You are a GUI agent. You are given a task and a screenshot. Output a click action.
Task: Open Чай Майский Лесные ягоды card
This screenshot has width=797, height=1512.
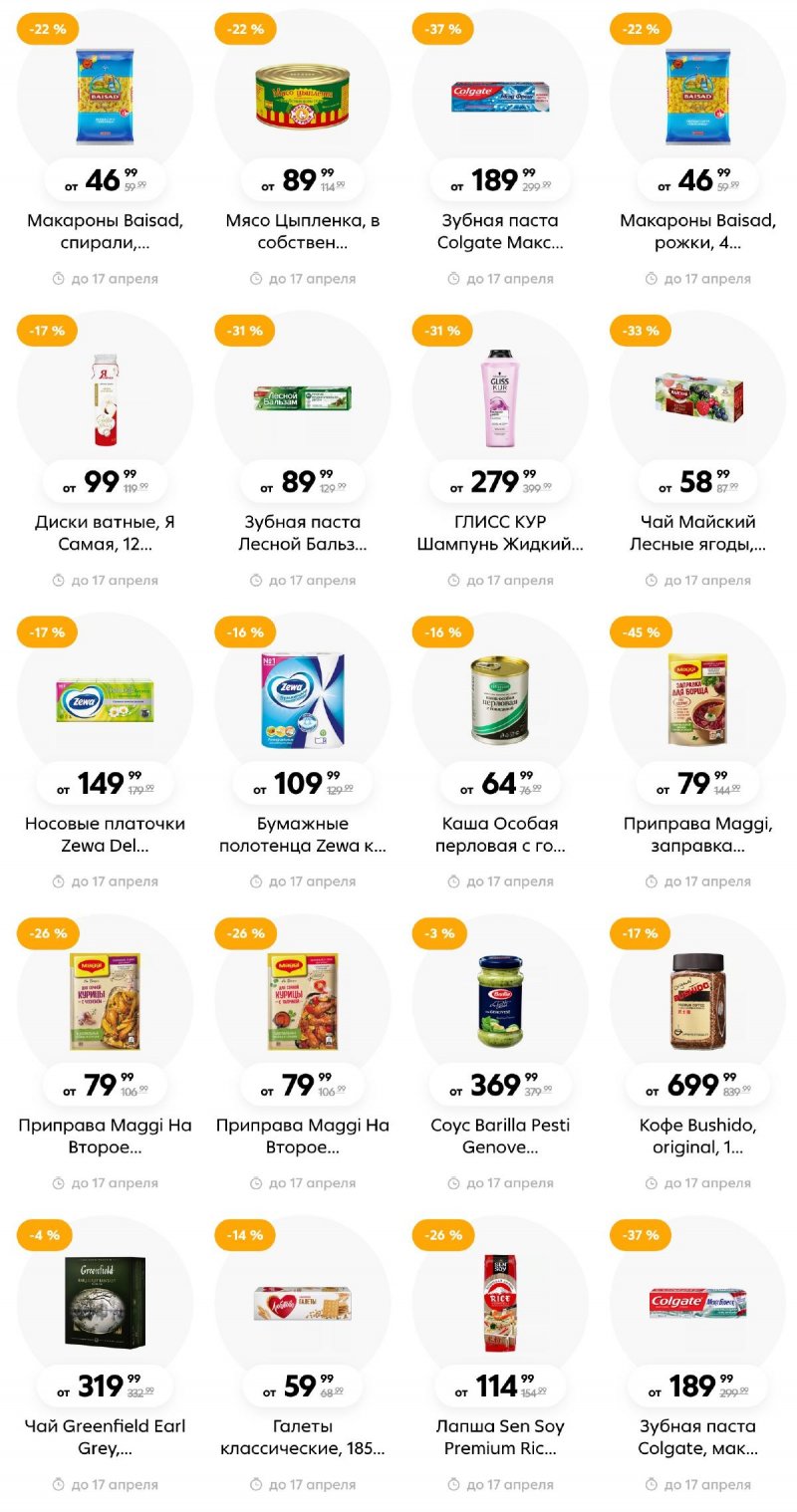[x=697, y=396]
